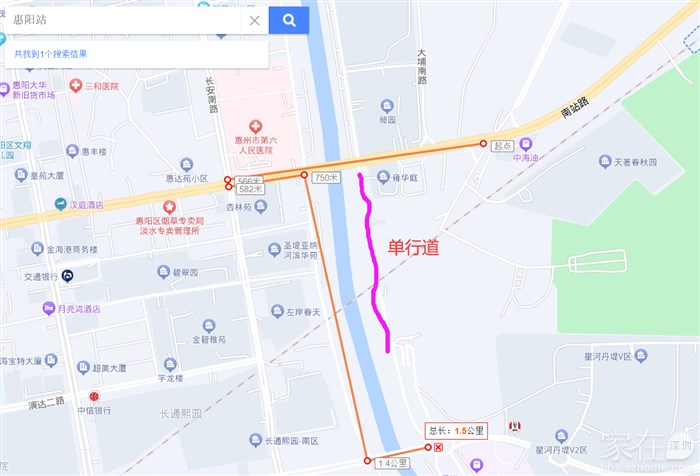This screenshot has height=476, width=700.
Task: Remove the distance measurement with the red X
Action: click(438, 447)
